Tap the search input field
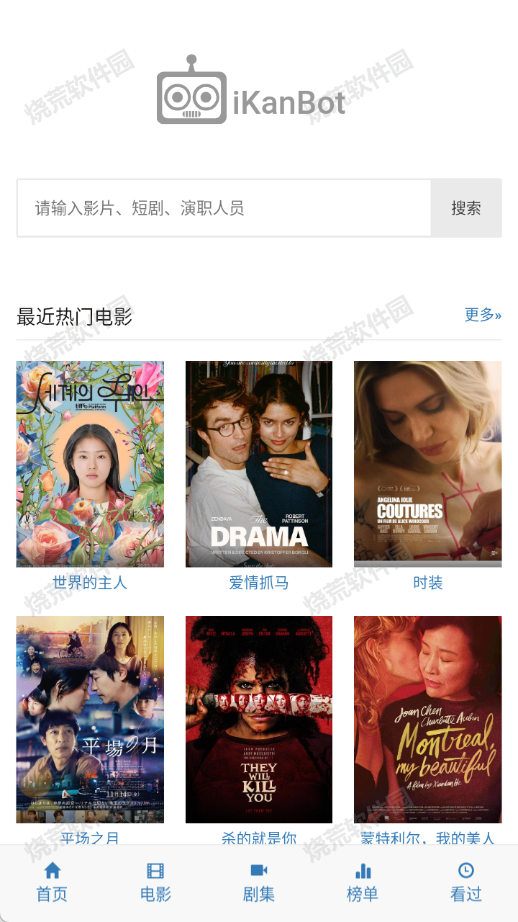 click(224, 208)
